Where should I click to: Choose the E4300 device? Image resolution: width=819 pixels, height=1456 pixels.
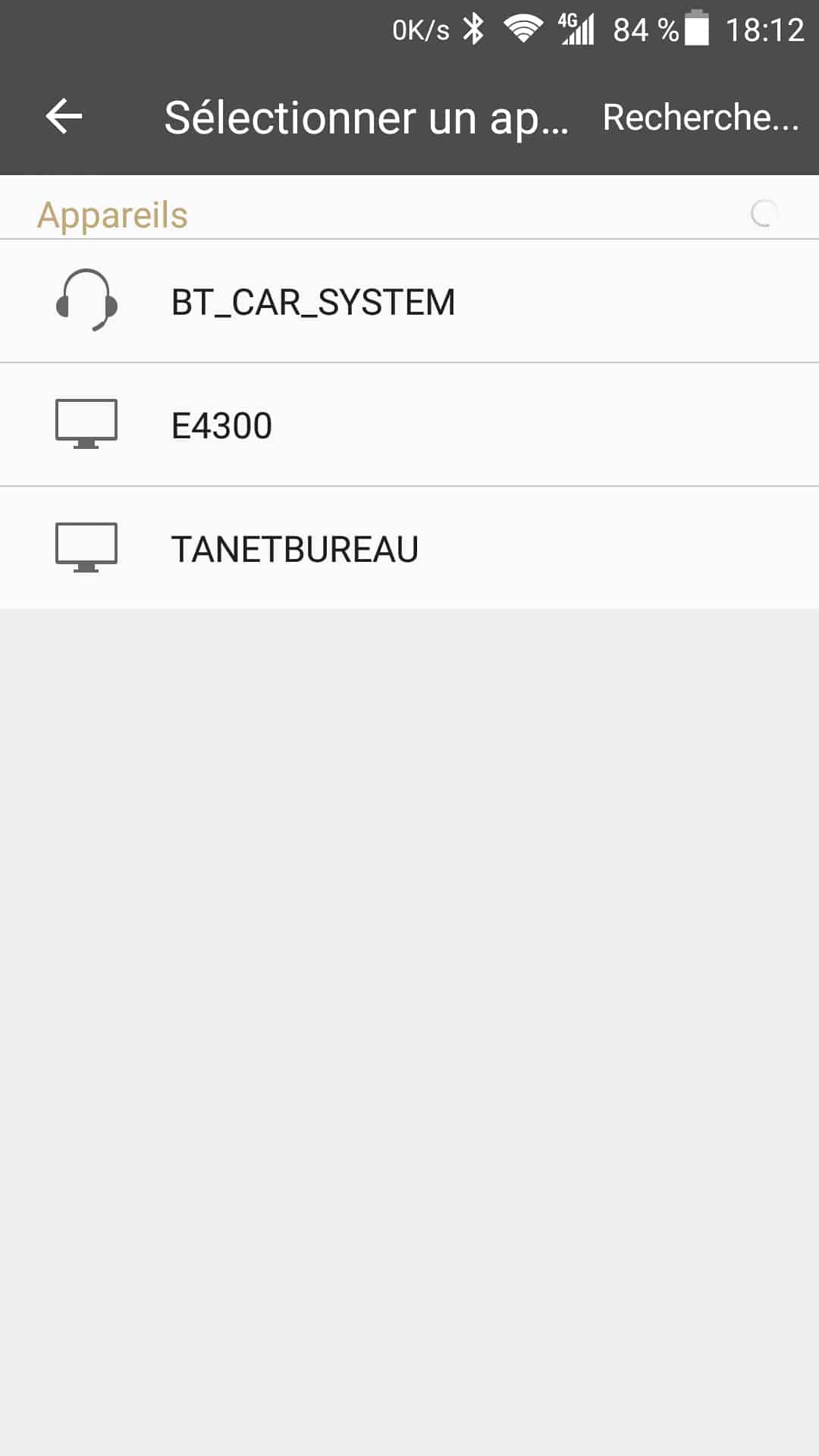pyautogui.click(x=409, y=425)
